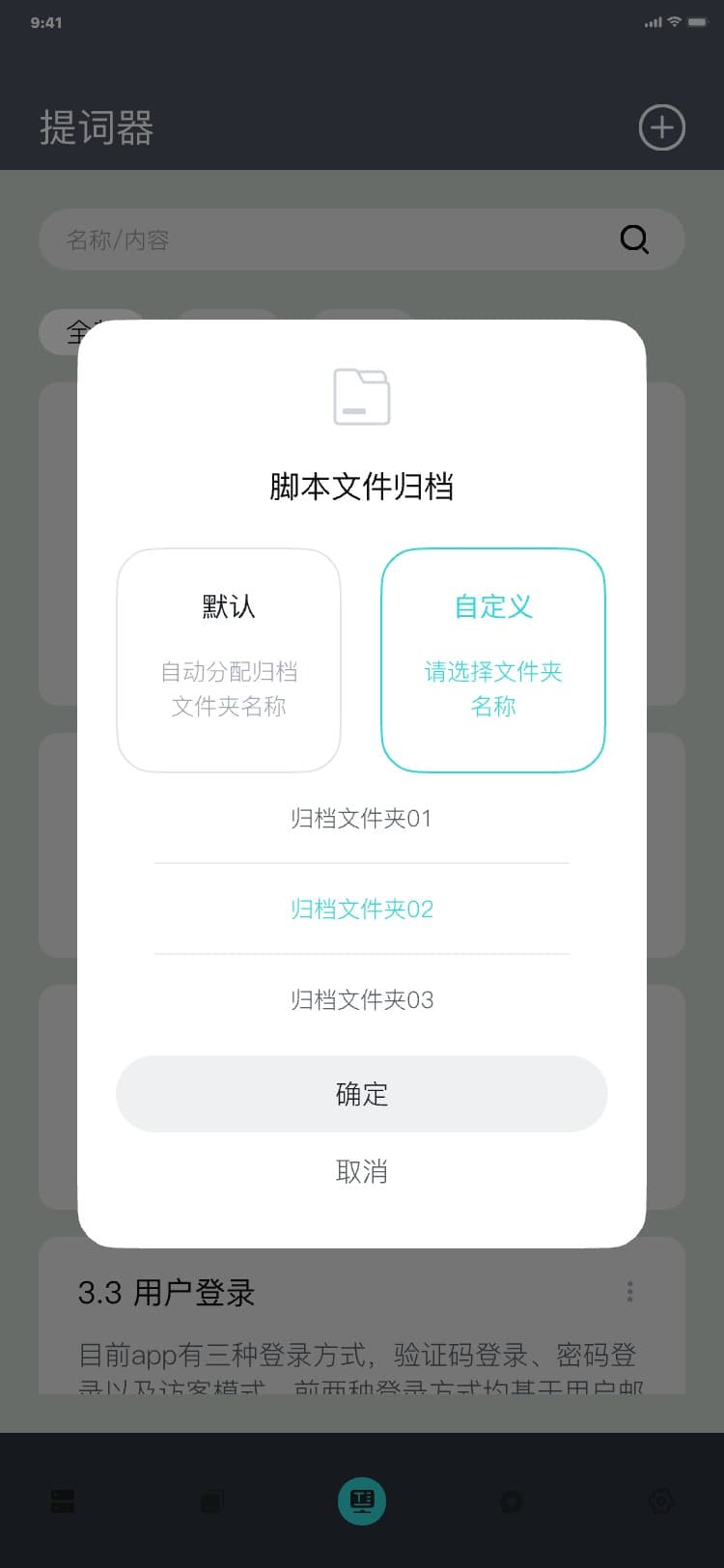The image size is (724, 1568).
Task: Select the 默认 archive option
Action: 229,660
